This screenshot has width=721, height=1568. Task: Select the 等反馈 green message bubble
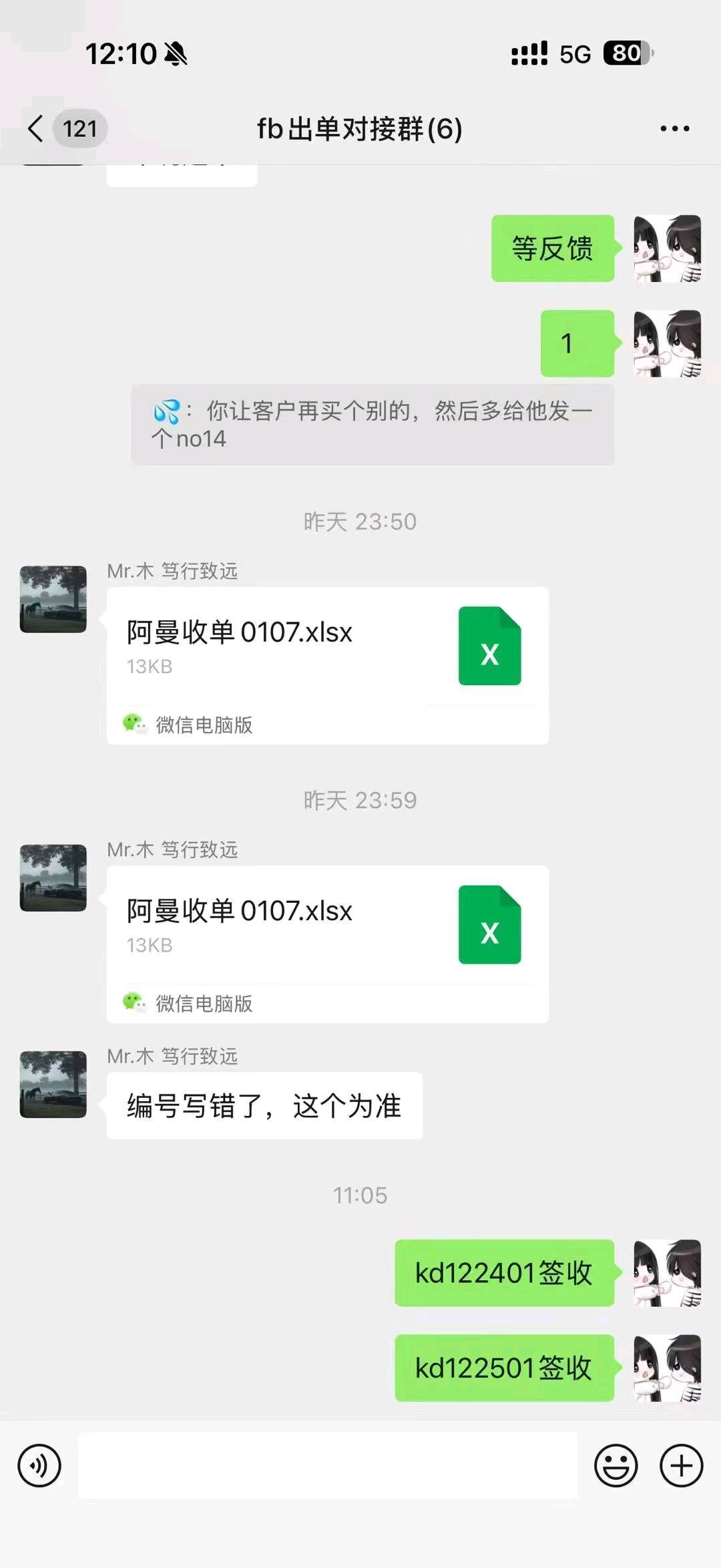553,248
